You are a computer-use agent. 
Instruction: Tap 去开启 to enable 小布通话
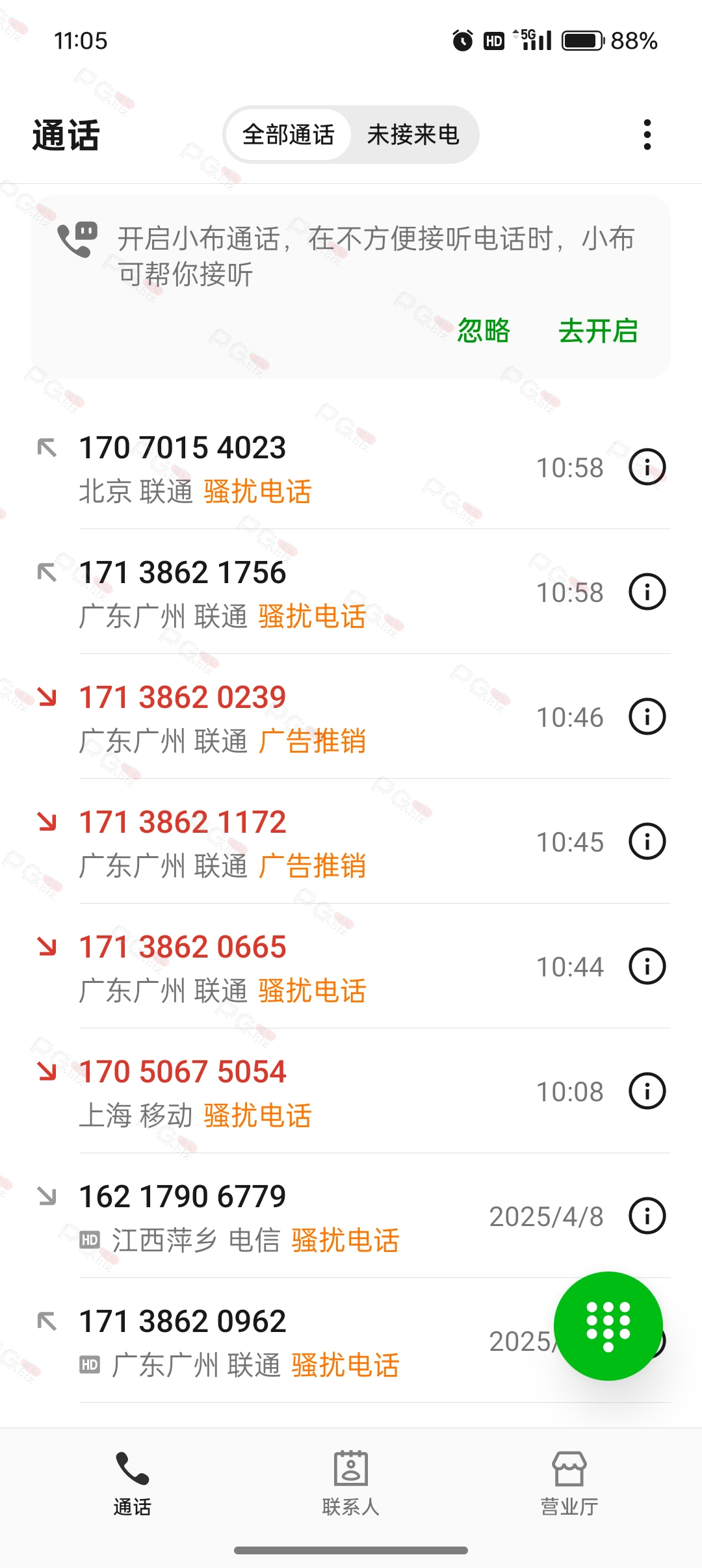[x=598, y=330]
